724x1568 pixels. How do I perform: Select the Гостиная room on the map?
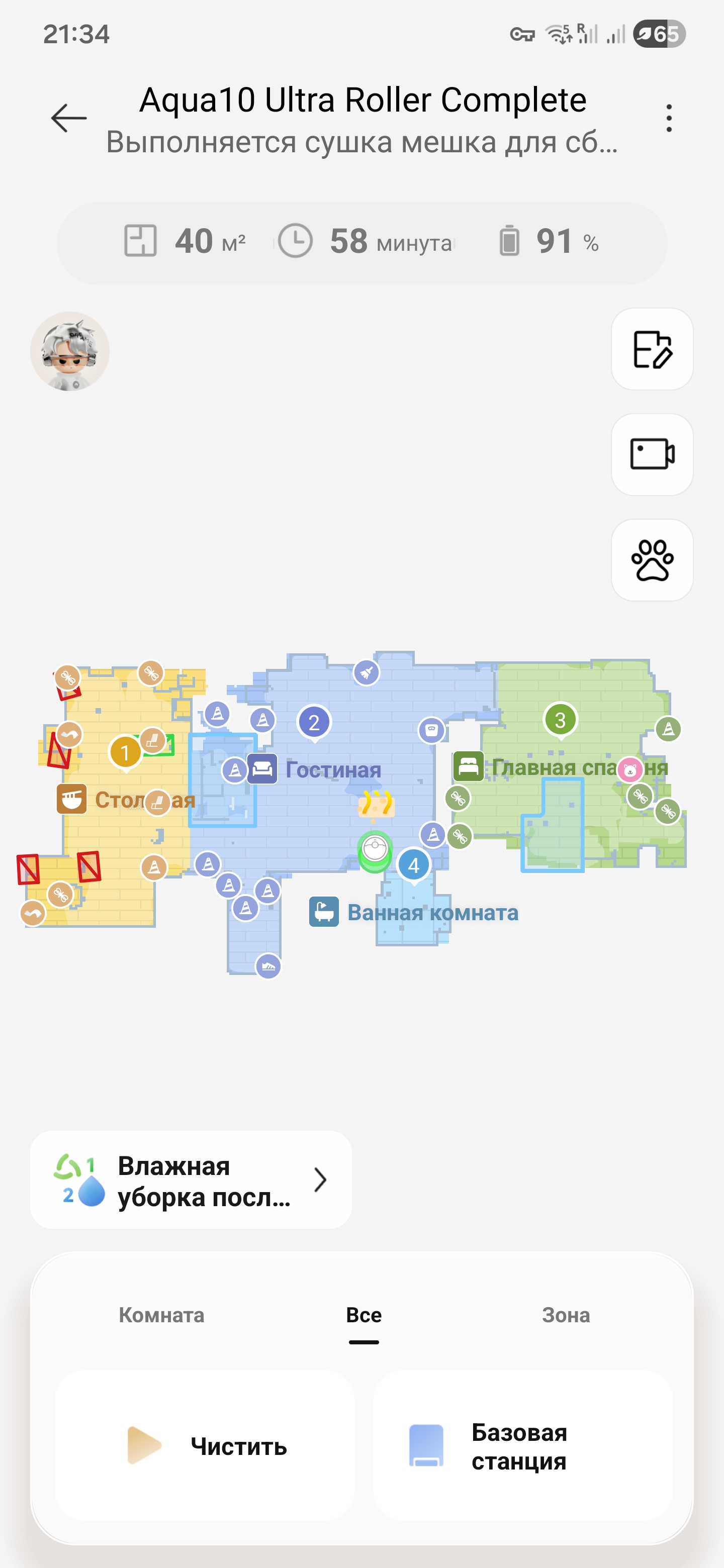coord(332,770)
